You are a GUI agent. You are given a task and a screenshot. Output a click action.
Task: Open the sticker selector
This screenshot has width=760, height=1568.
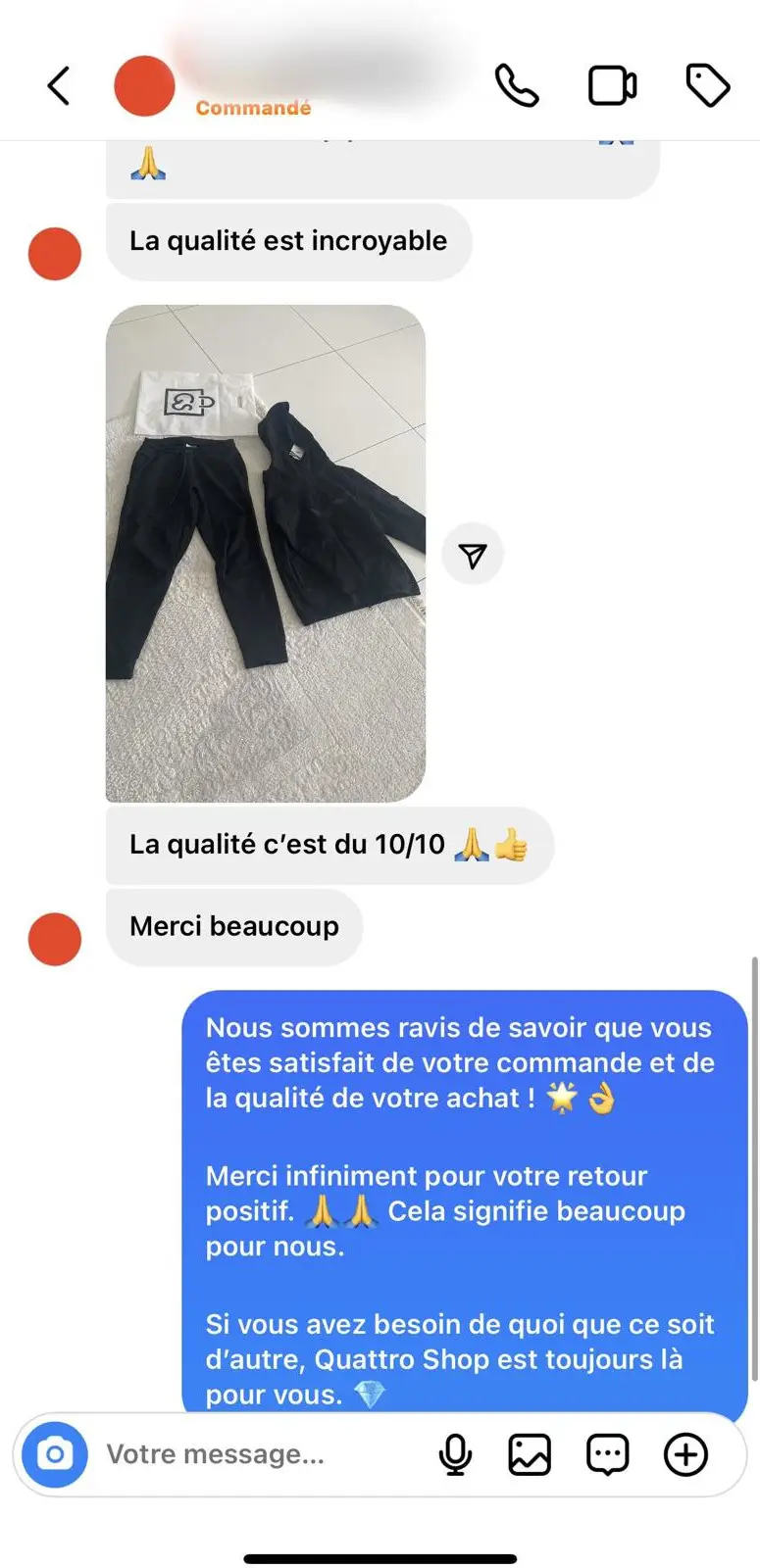(x=606, y=1455)
